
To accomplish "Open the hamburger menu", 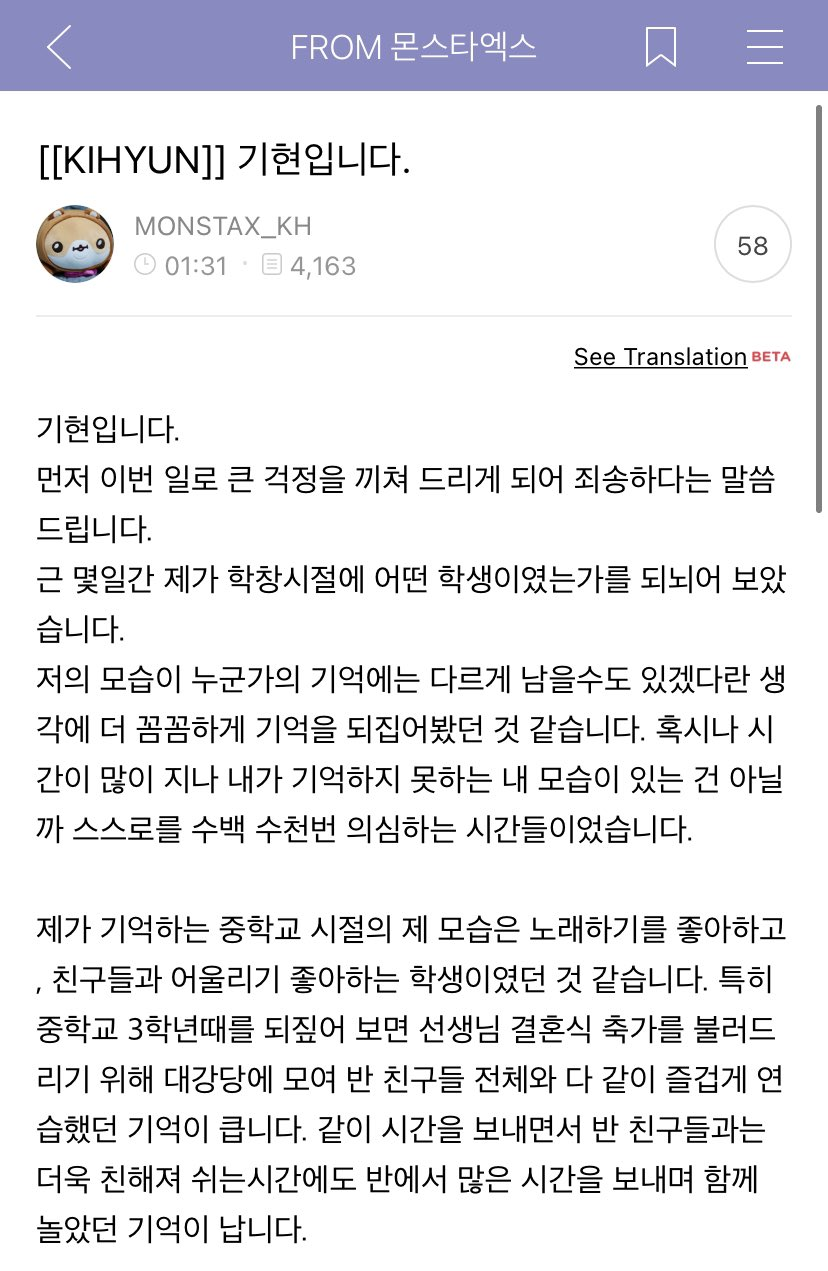I will coord(764,47).
